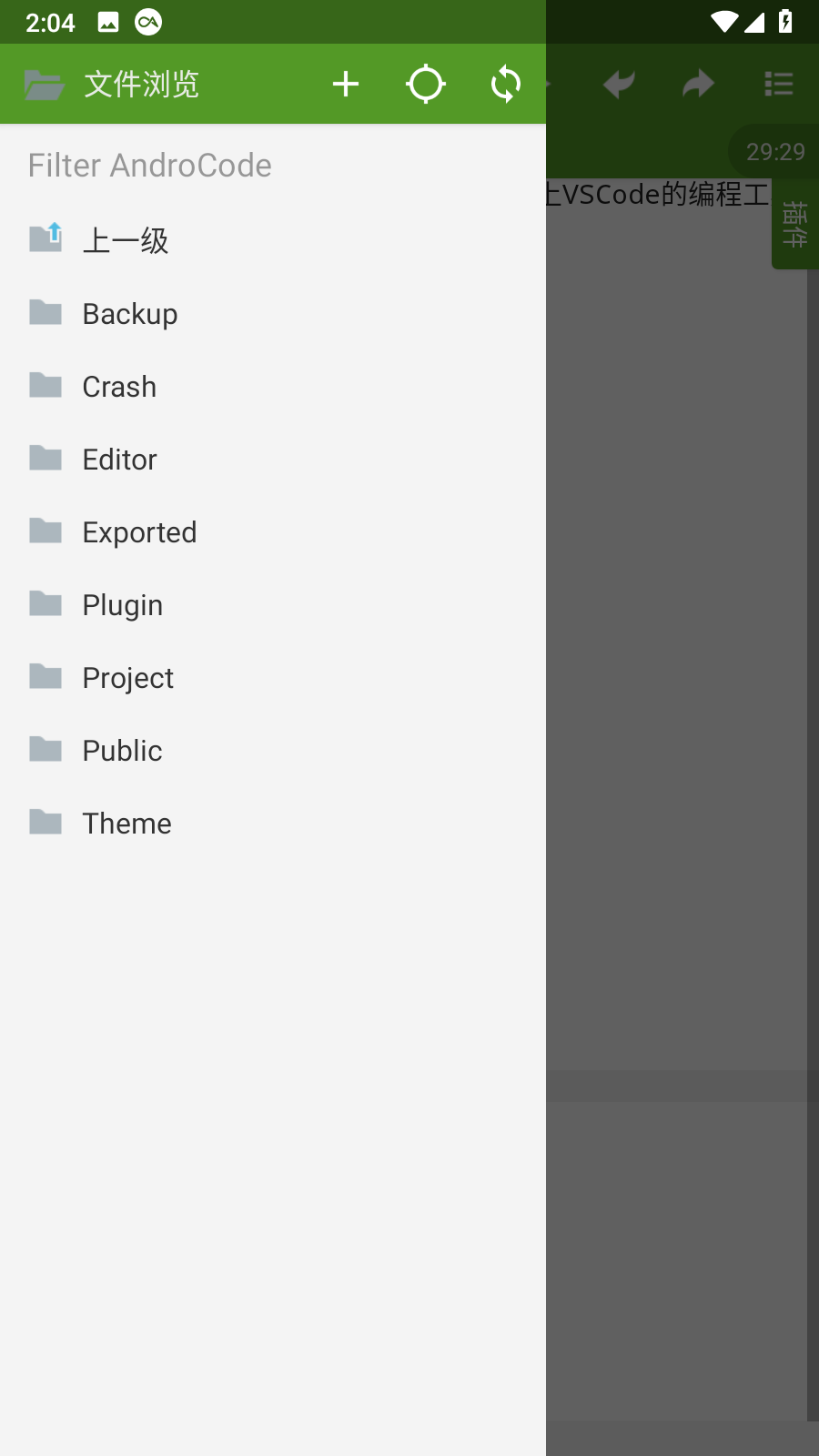Focus the Filter AndroCode input field
Viewport: 819px width, 1456px height.
point(273,166)
